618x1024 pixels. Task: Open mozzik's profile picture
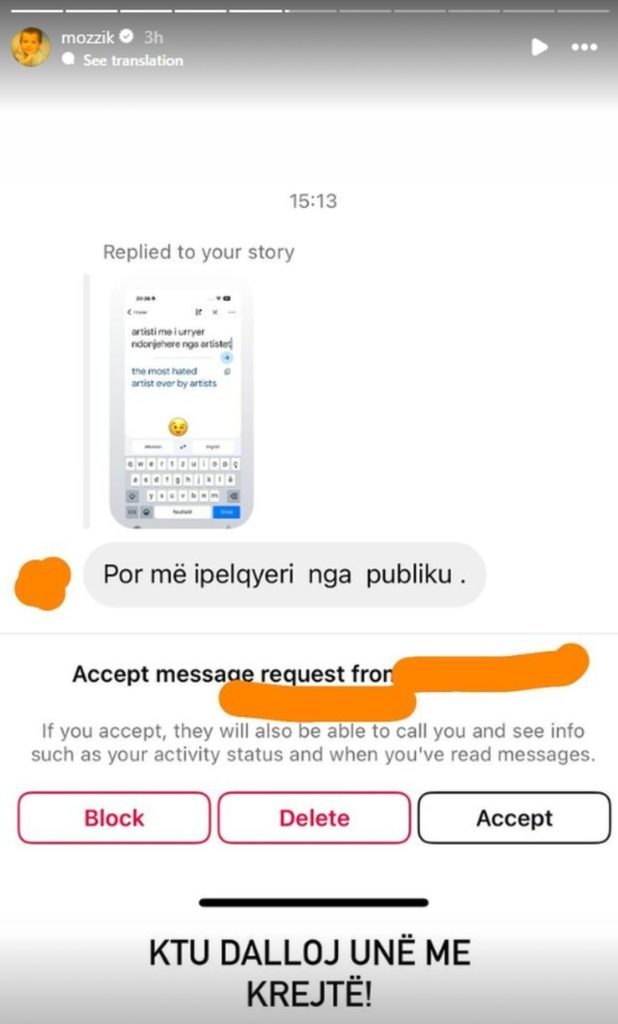30,47
